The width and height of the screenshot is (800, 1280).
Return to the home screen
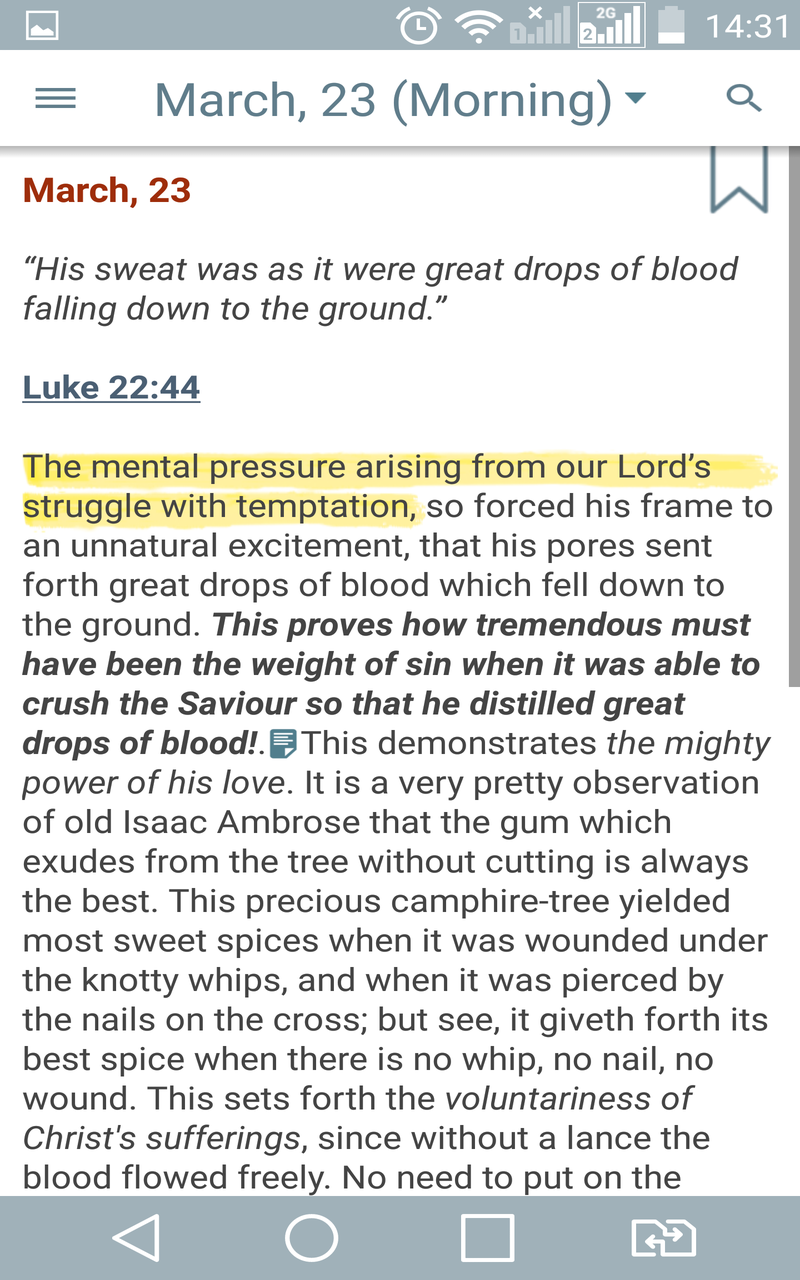tap(311, 1237)
